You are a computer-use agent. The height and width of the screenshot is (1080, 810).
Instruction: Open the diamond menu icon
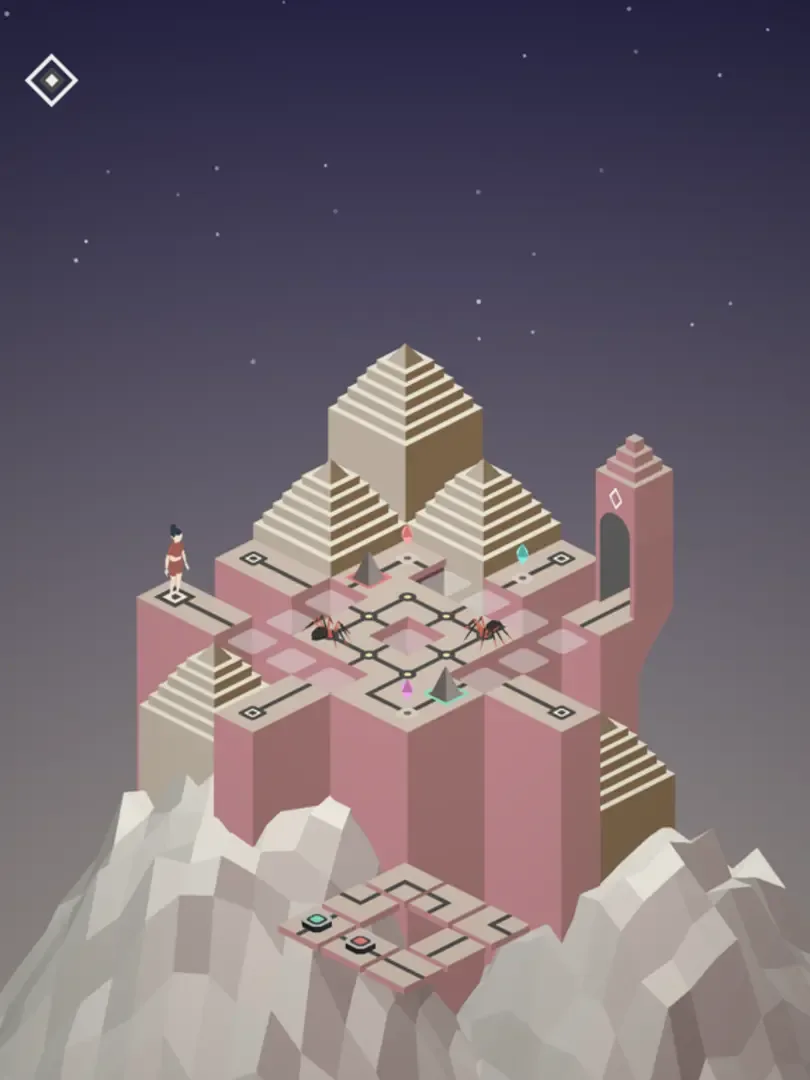point(51,81)
